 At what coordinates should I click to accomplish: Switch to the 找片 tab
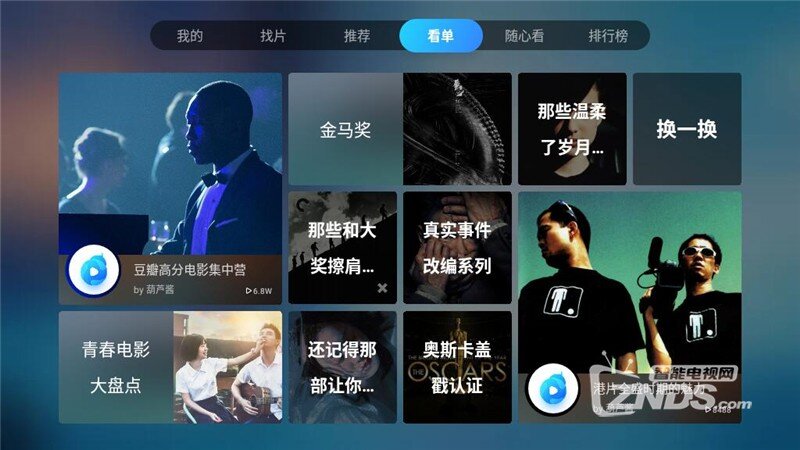pyautogui.click(x=273, y=36)
